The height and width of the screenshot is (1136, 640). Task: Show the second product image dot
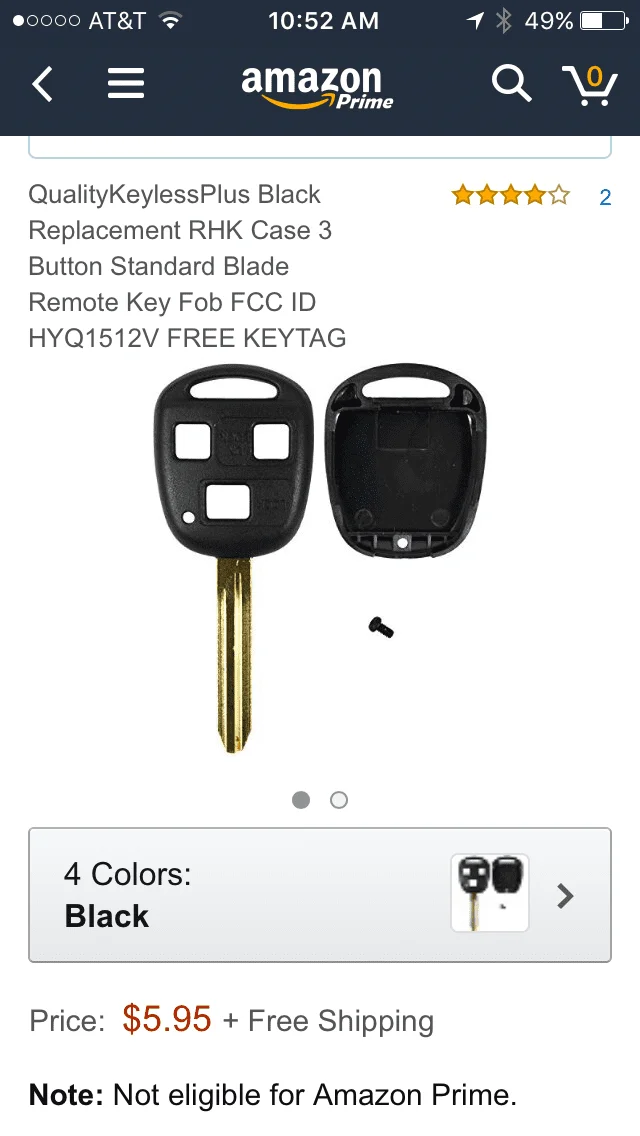(x=339, y=800)
